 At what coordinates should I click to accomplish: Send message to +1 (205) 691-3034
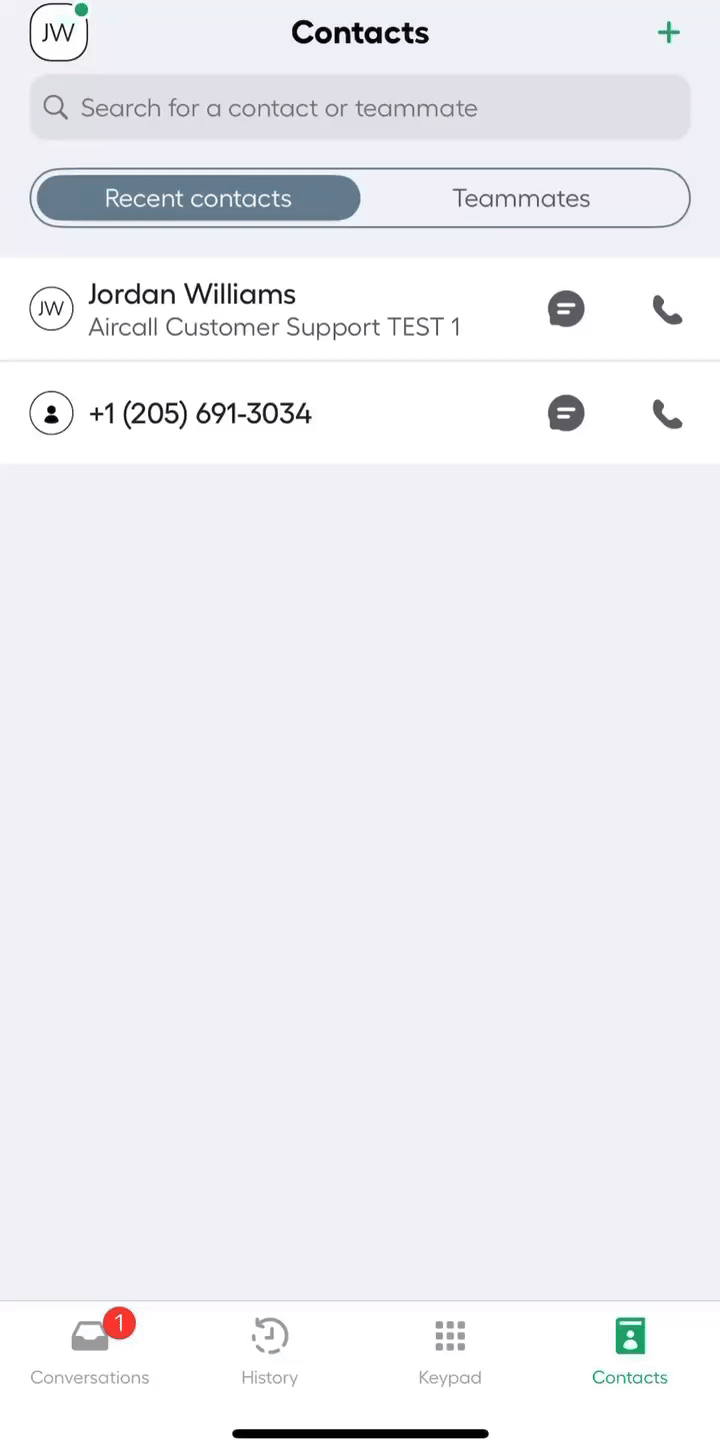tap(566, 413)
